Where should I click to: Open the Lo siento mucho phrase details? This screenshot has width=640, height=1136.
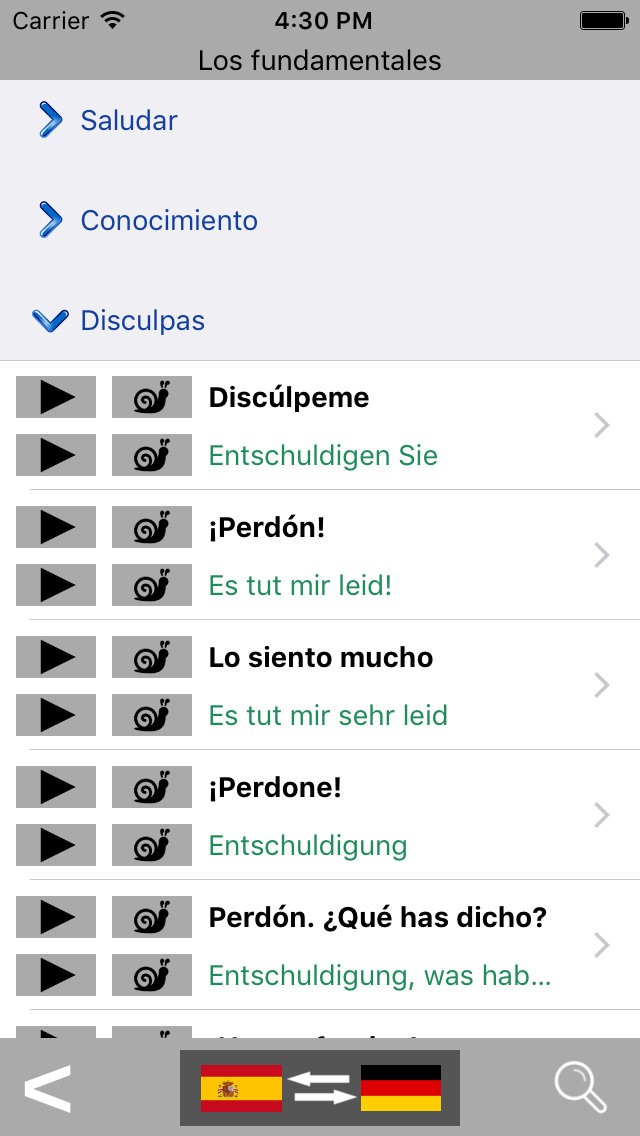(320, 685)
